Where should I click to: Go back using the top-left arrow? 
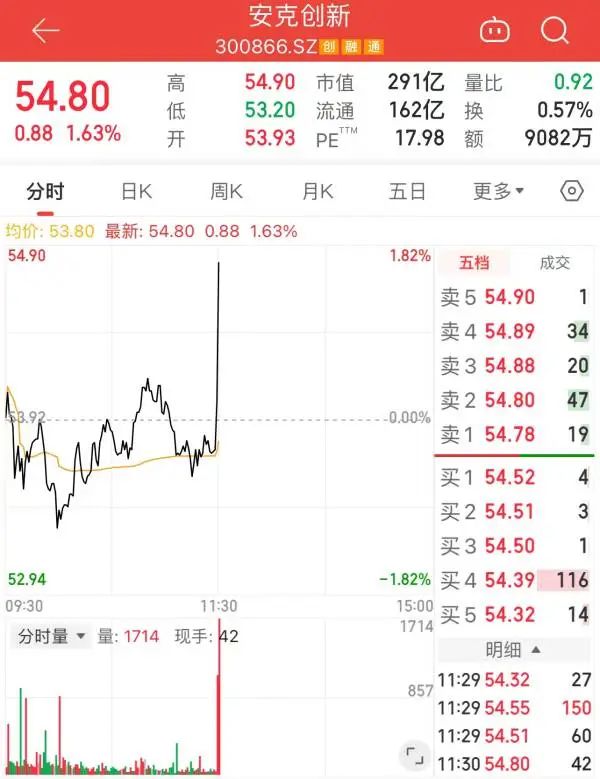46,31
